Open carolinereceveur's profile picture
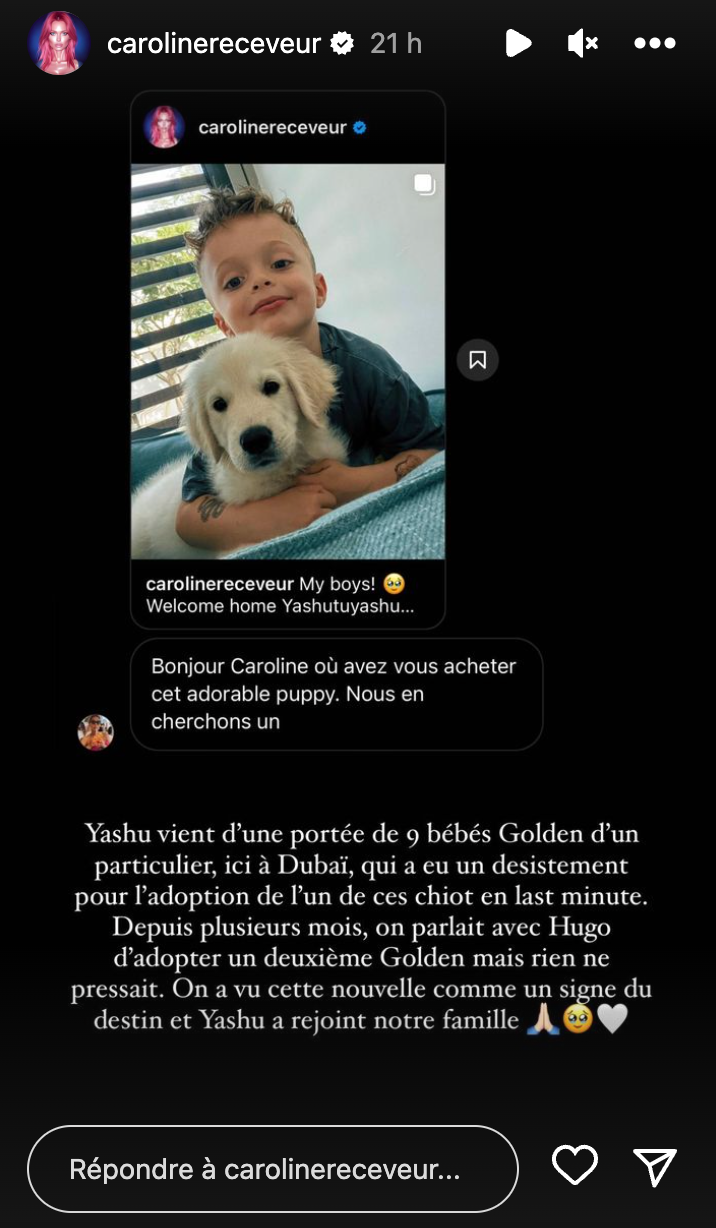 pyautogui.click(x=59, y=44)
